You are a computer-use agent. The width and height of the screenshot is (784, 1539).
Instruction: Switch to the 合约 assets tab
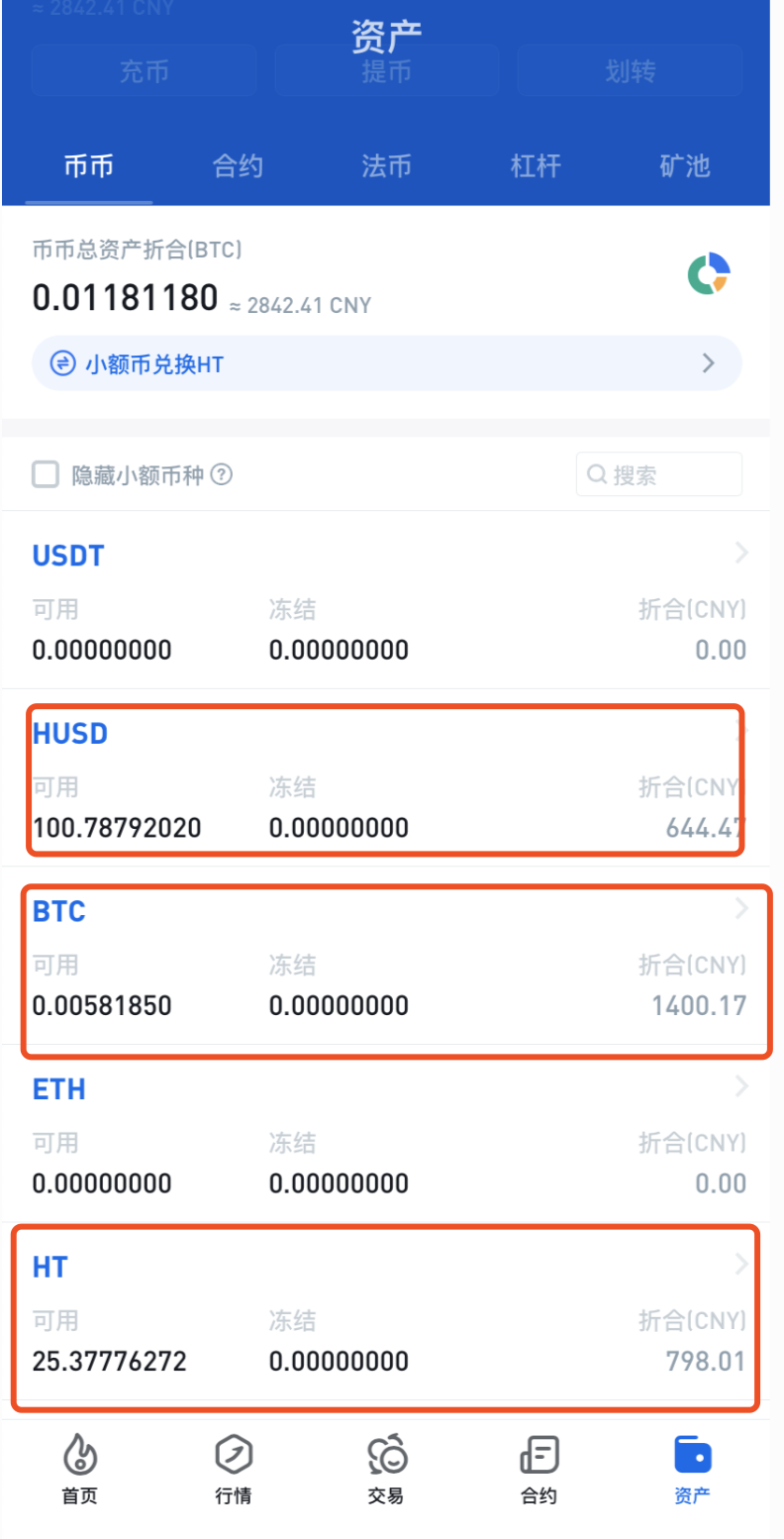tap(238, 165)
